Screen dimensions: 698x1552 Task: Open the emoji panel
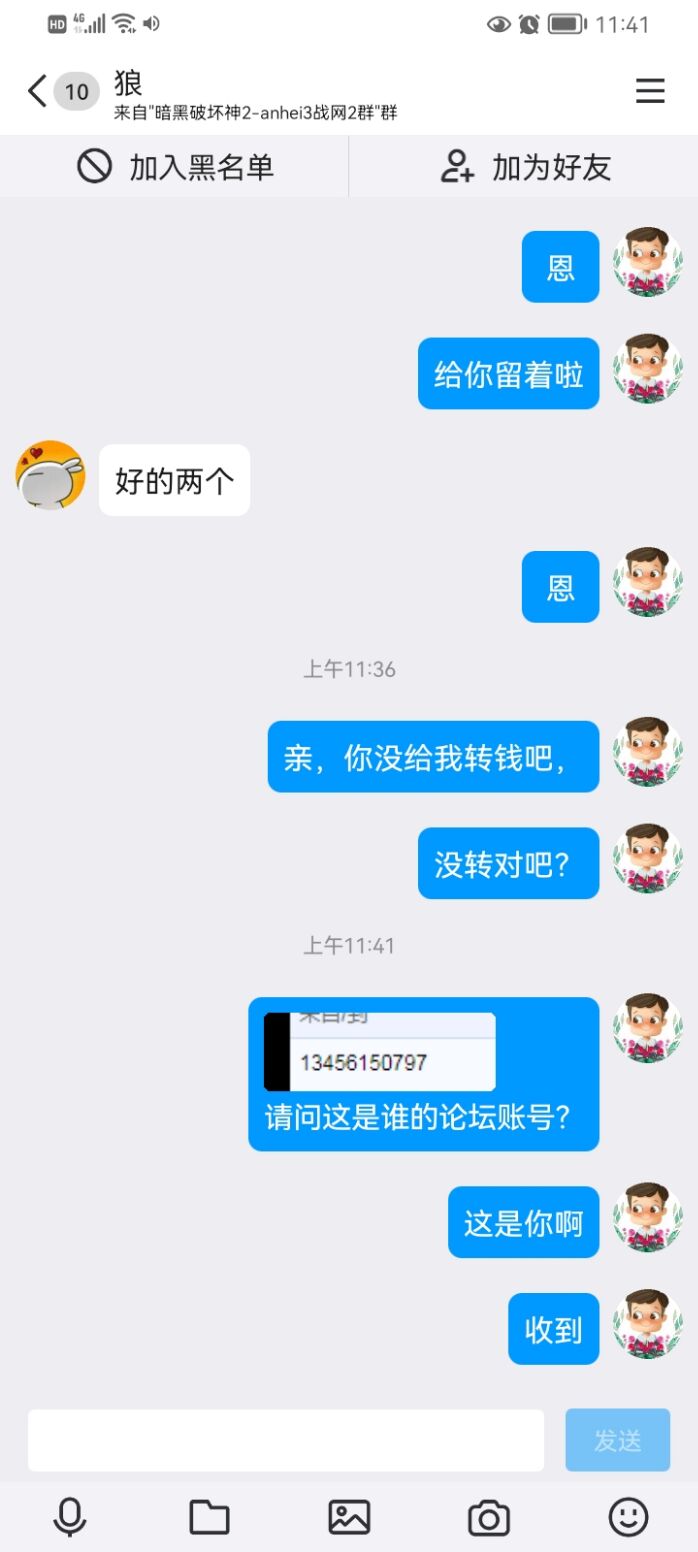pos(628,1518)
